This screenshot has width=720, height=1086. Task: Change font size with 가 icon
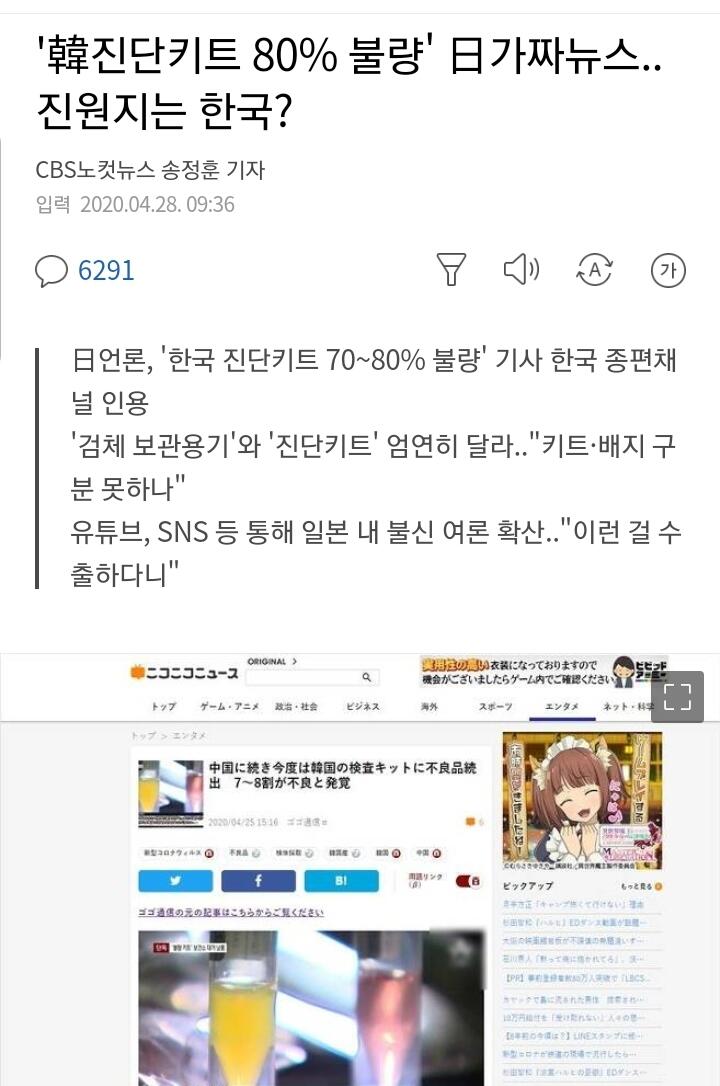coord(668,270)
